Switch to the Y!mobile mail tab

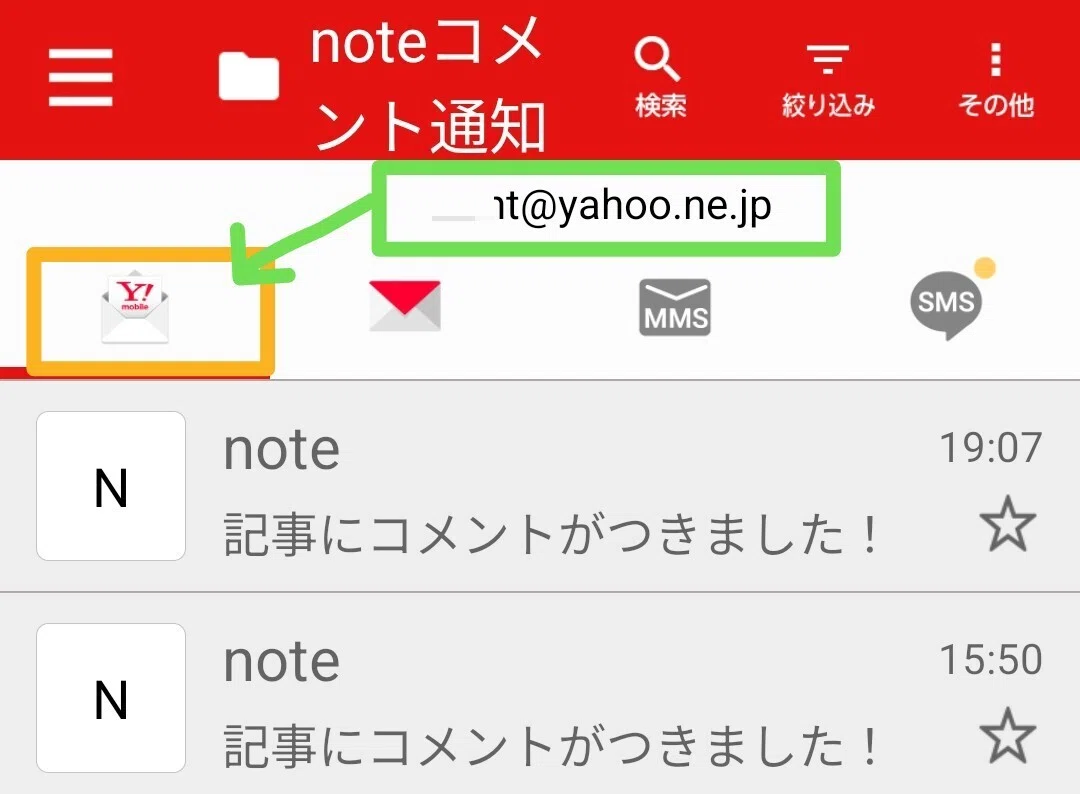[x=135, y=306]
